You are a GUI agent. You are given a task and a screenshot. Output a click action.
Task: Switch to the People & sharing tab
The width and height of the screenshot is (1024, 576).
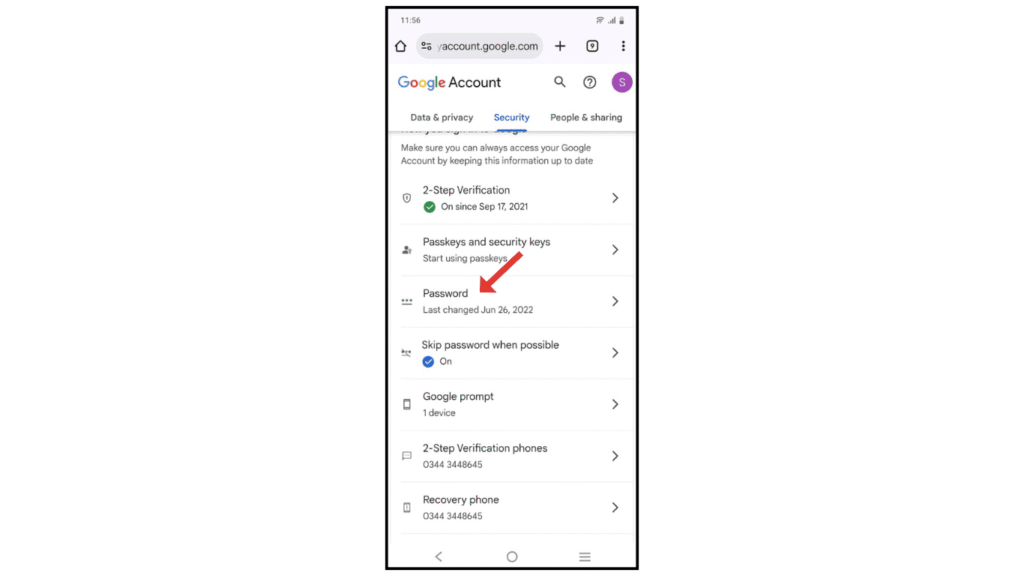coord(586,117)
